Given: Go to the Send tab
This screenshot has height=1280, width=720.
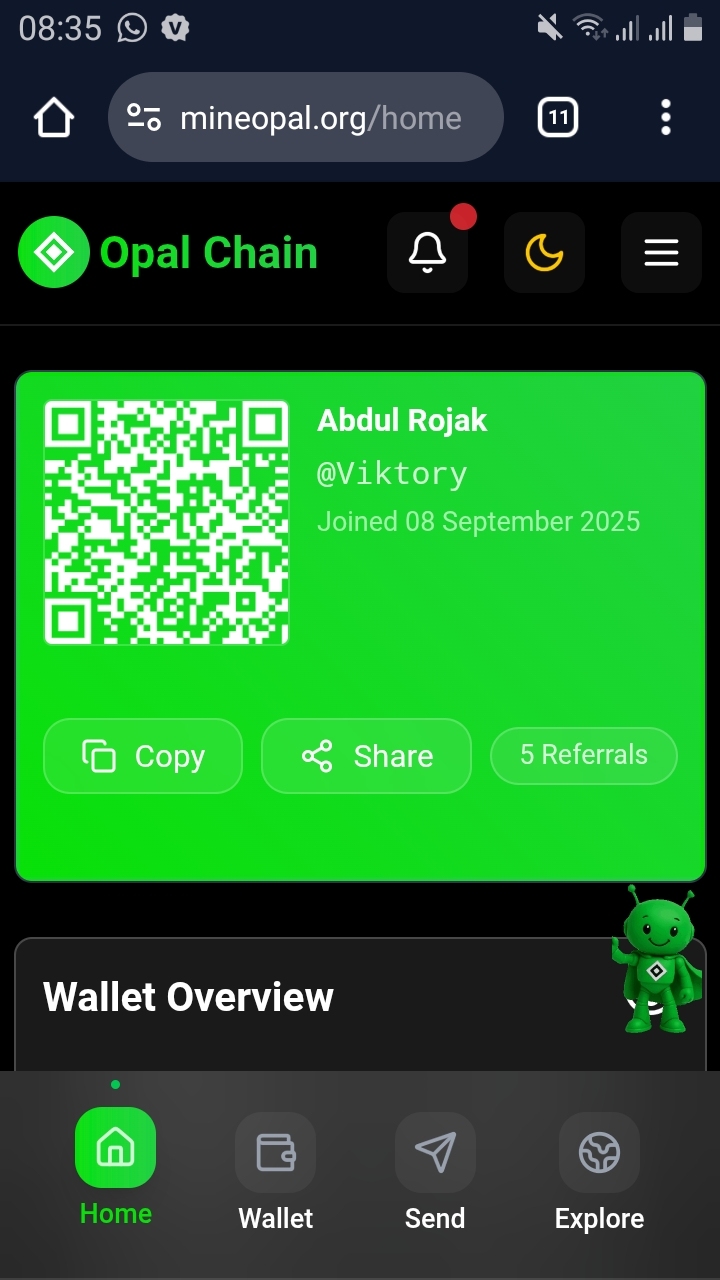Looking at the screenshot, I should tap(435, 1171).
